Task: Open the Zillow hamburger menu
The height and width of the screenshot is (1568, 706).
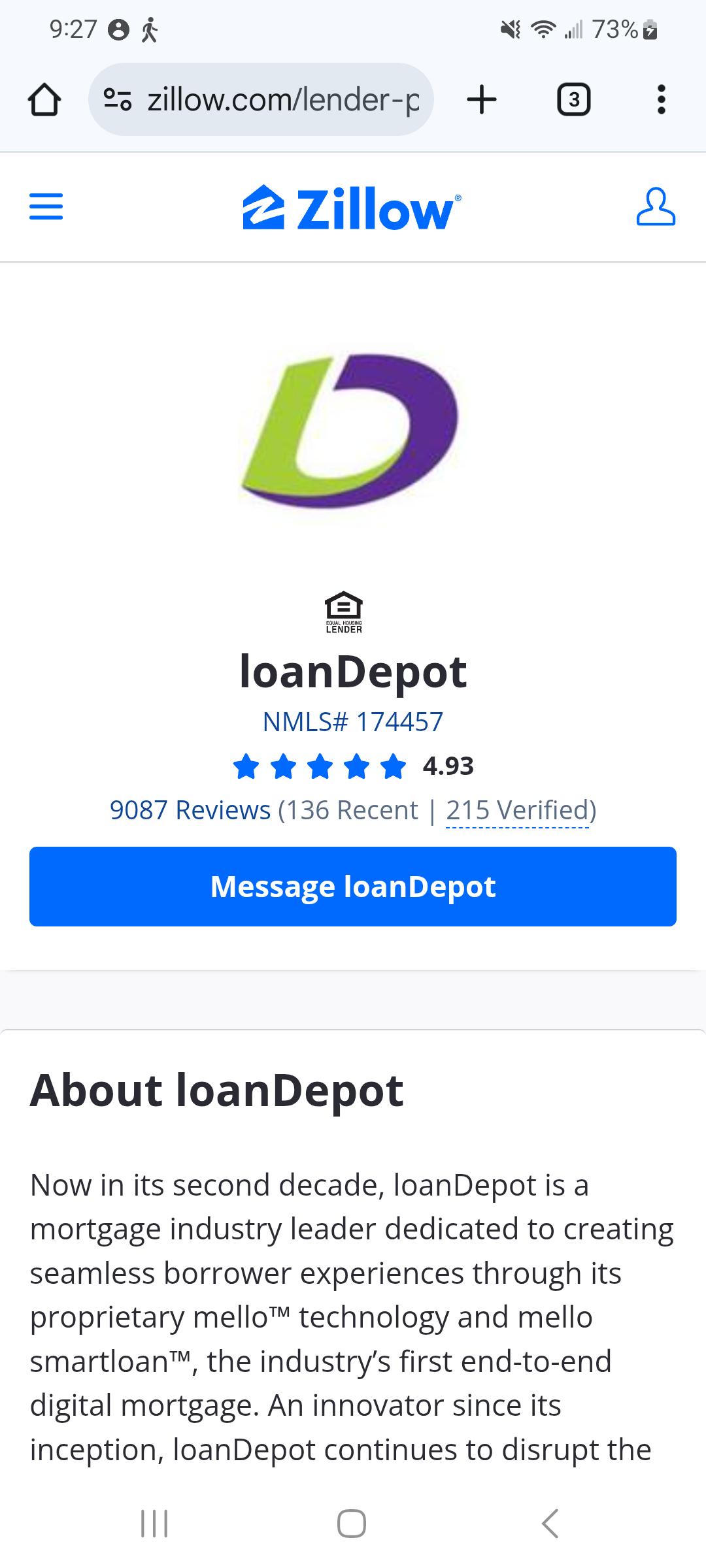Action: tap(46, 207)
